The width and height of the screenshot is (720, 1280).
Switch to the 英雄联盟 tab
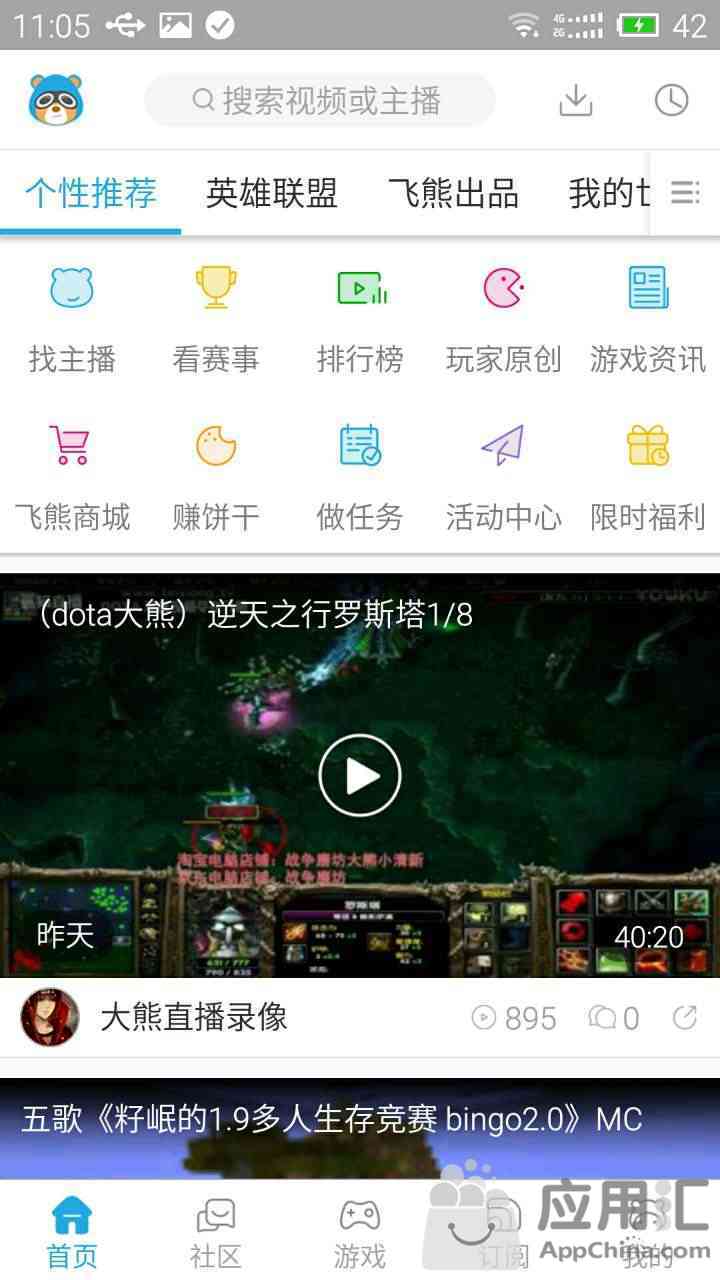[271, 193]
